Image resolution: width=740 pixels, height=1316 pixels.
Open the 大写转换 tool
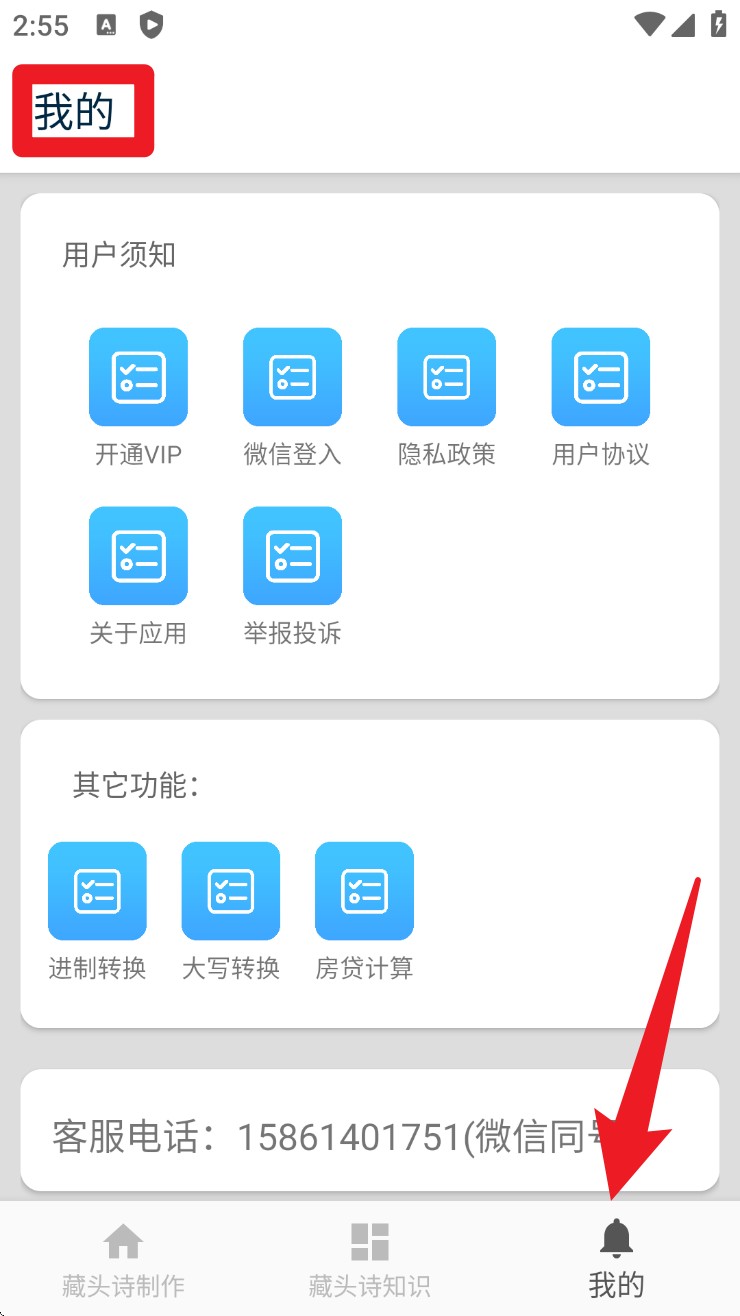[x=230, y=912]
